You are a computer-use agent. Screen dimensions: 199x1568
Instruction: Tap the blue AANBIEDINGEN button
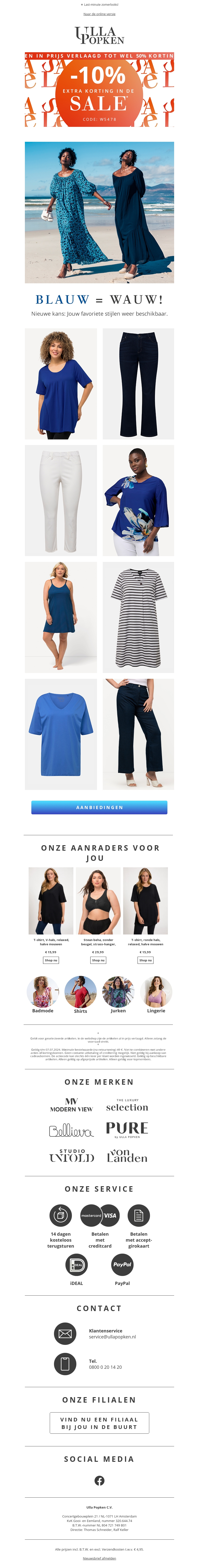(99, 807)
